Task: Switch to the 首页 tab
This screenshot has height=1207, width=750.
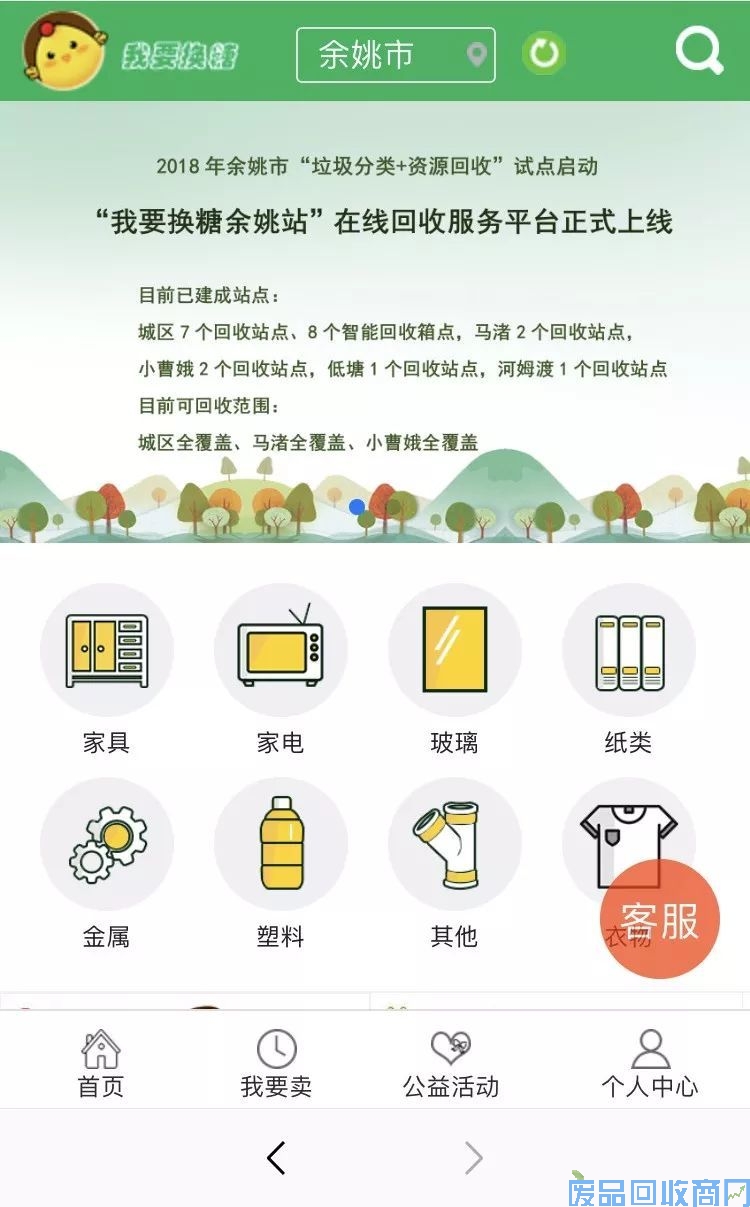Action: point(101,1064)
